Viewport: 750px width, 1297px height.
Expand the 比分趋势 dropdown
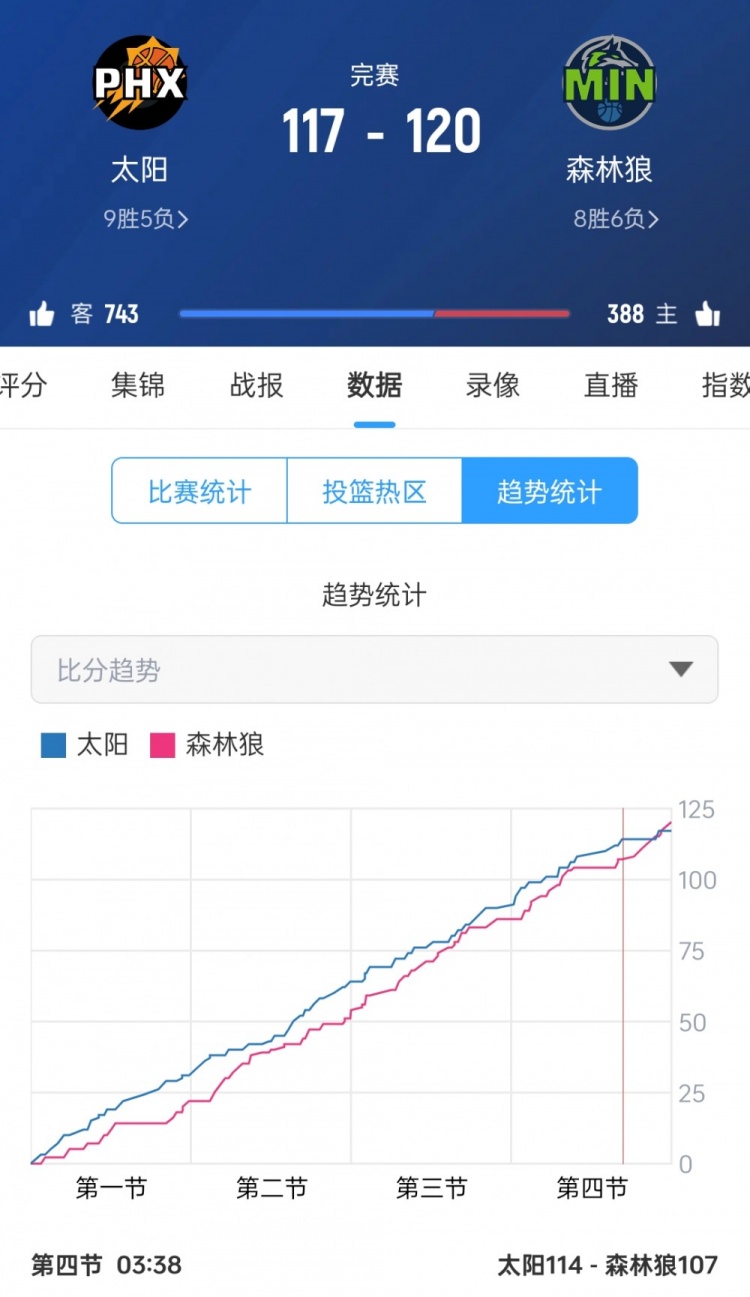pos(374,669)
